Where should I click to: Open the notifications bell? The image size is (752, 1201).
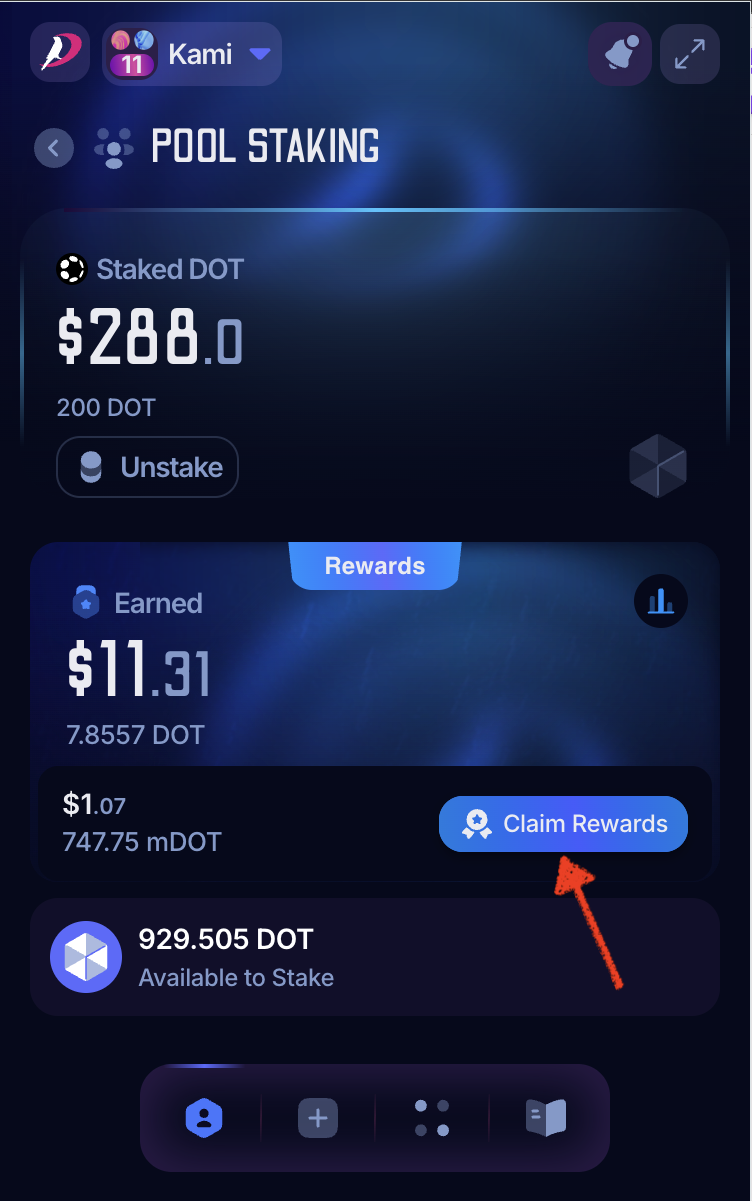[x=620, y=54]
